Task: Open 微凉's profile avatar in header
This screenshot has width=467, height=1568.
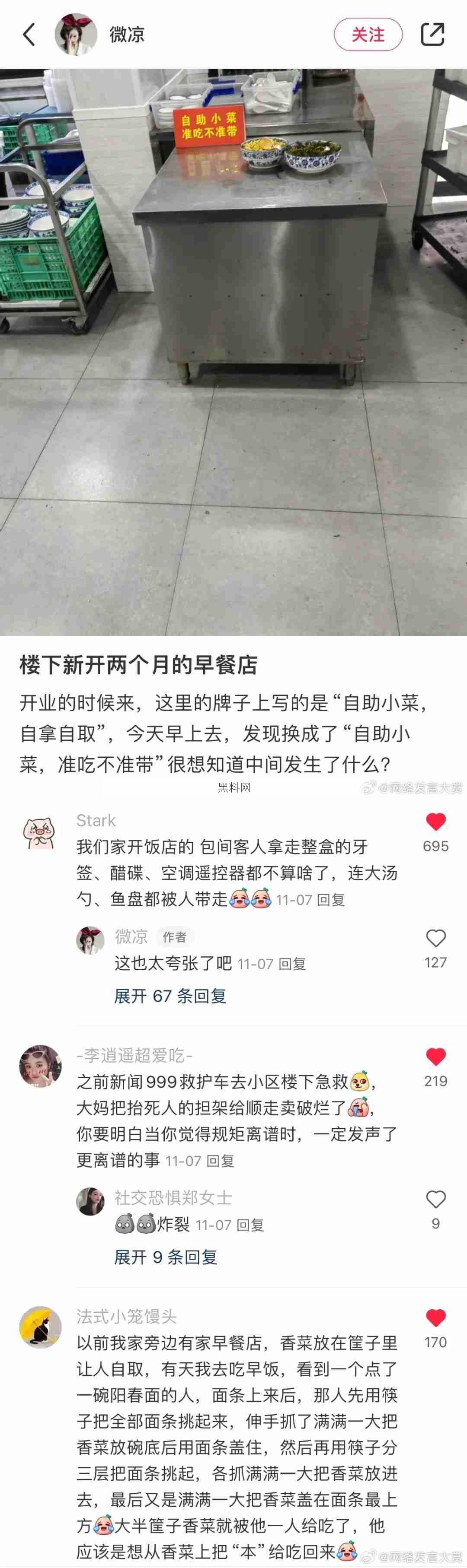Action: pyautogui.click(x=76, y=35)
